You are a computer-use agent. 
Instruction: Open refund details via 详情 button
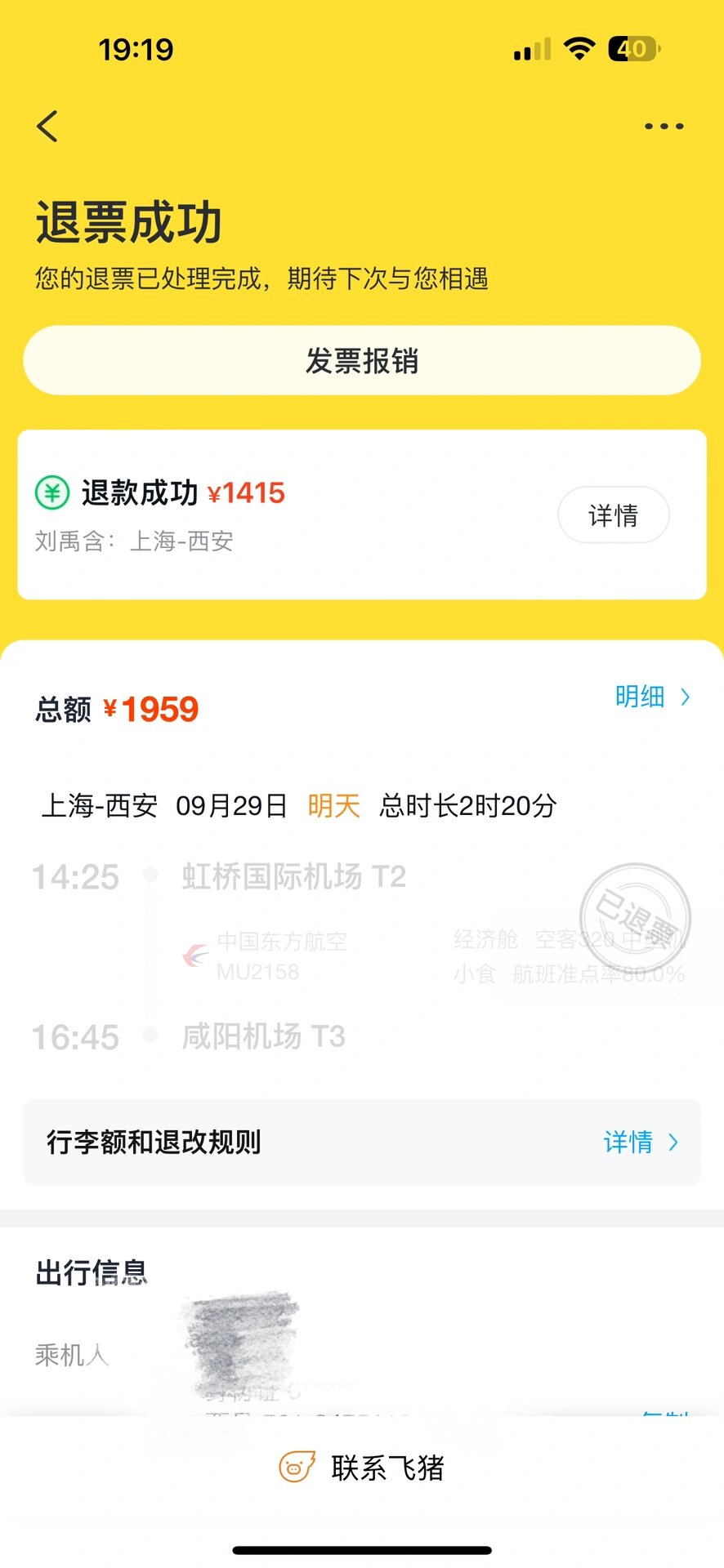coord(614,515)
